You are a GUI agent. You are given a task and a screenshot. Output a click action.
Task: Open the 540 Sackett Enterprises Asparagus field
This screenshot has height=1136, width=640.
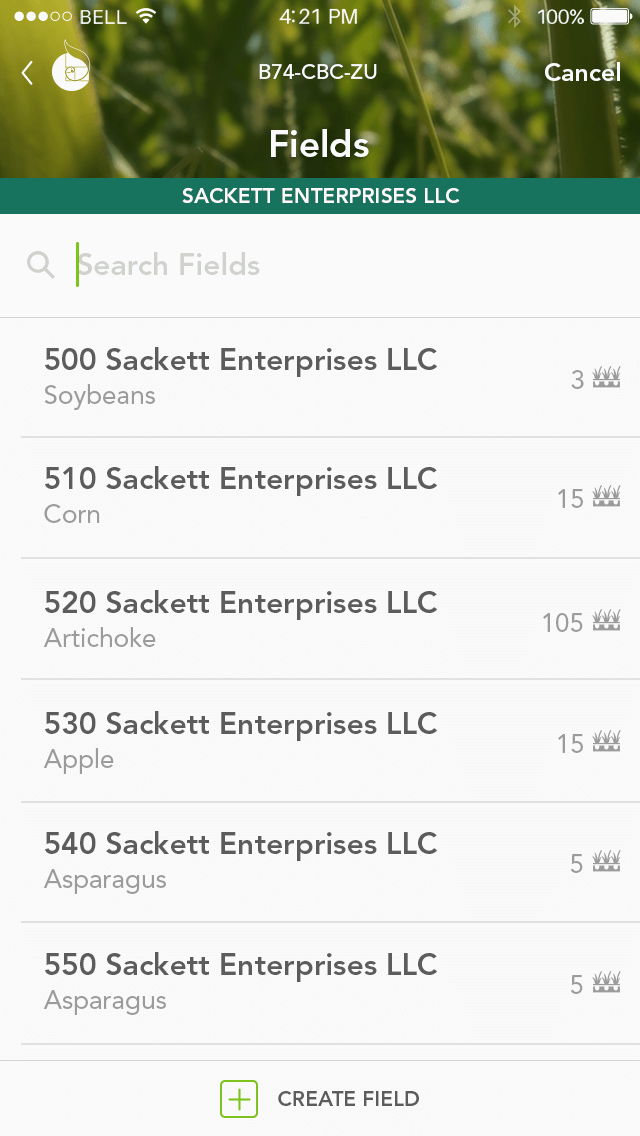(320, 861)
